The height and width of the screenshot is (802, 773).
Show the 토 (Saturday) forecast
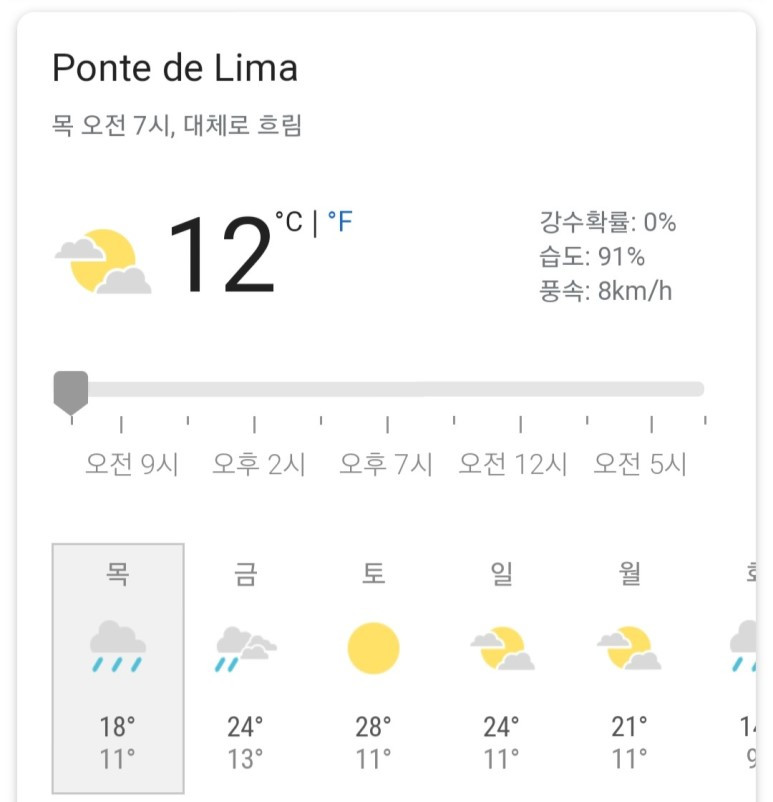[374, 667]
